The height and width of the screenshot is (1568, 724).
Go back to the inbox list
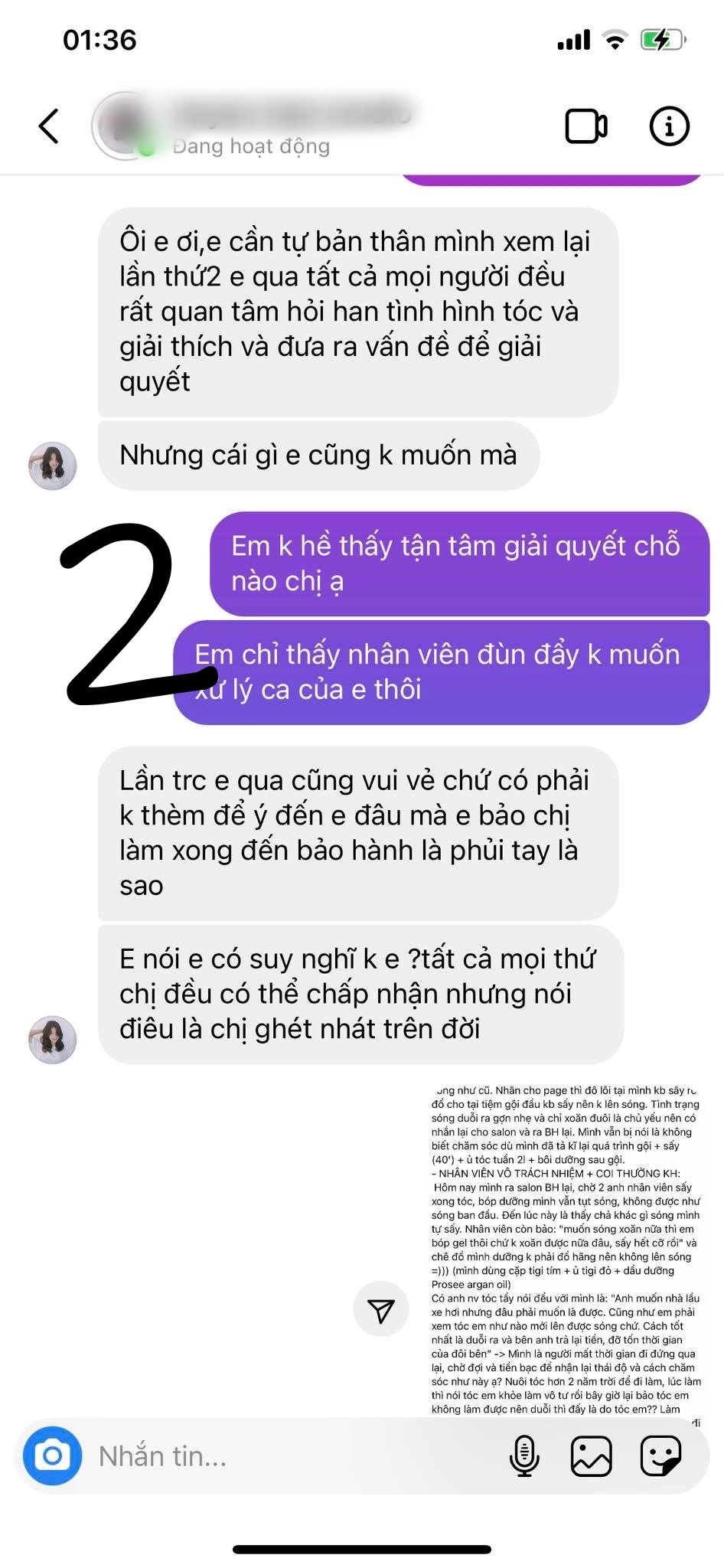pos(49,126)
